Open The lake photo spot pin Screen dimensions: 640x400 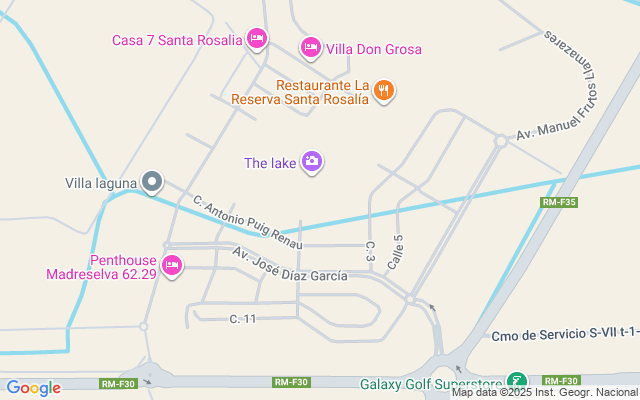[x=312, y=162]
